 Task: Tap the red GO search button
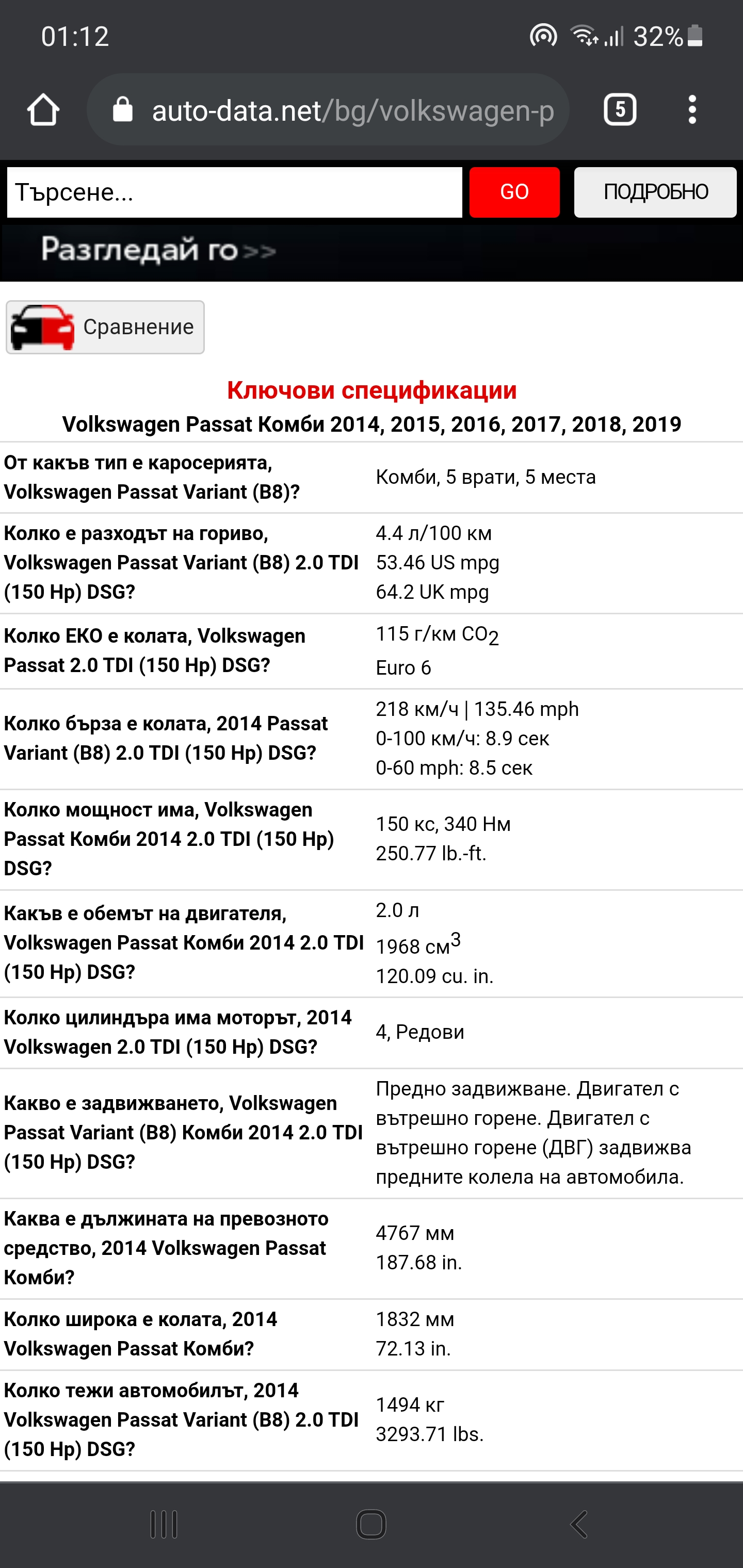click(514, 192)
